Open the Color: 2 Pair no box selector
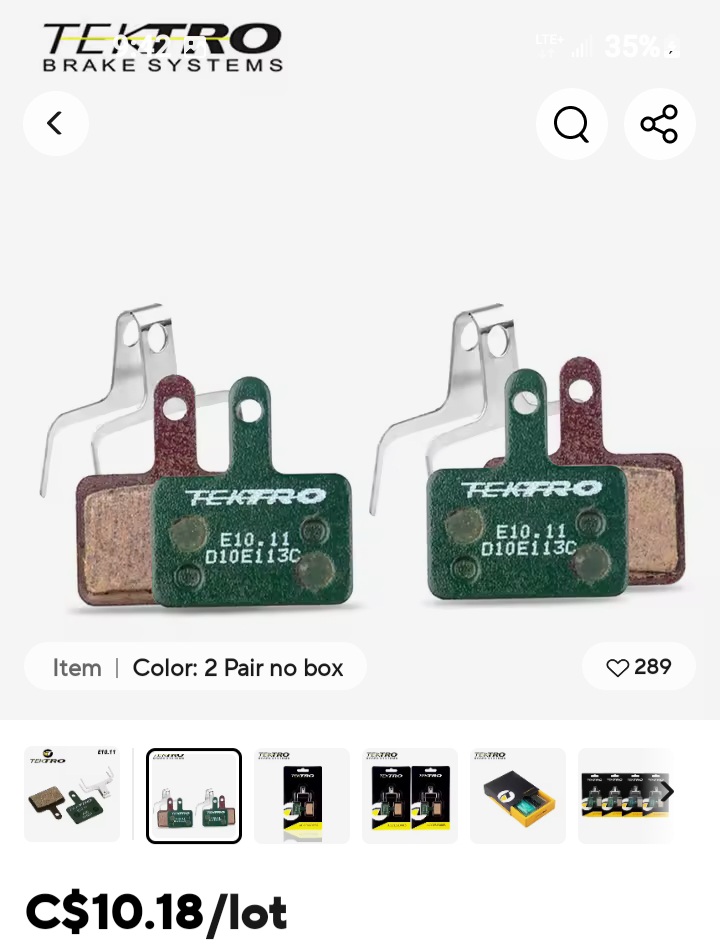 [238, 667]
